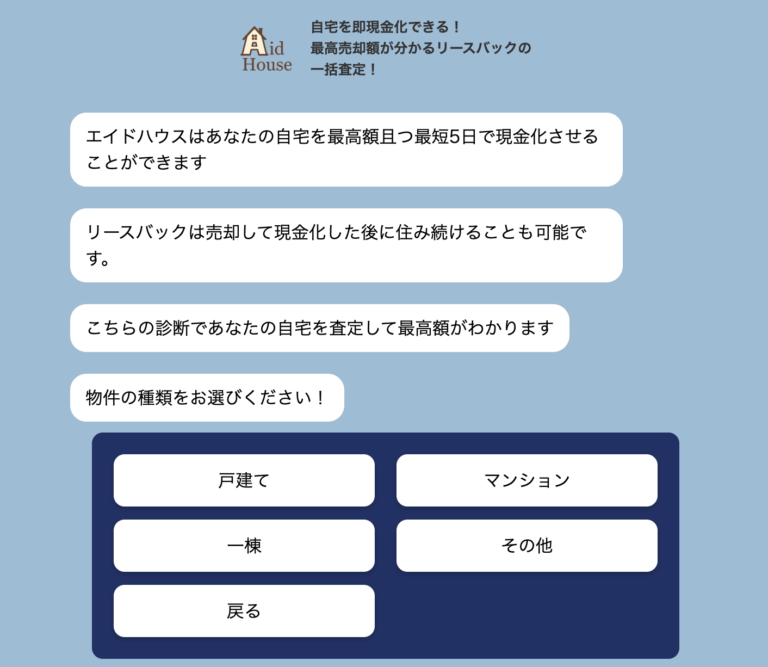Select the その他 option

point(527,546)
